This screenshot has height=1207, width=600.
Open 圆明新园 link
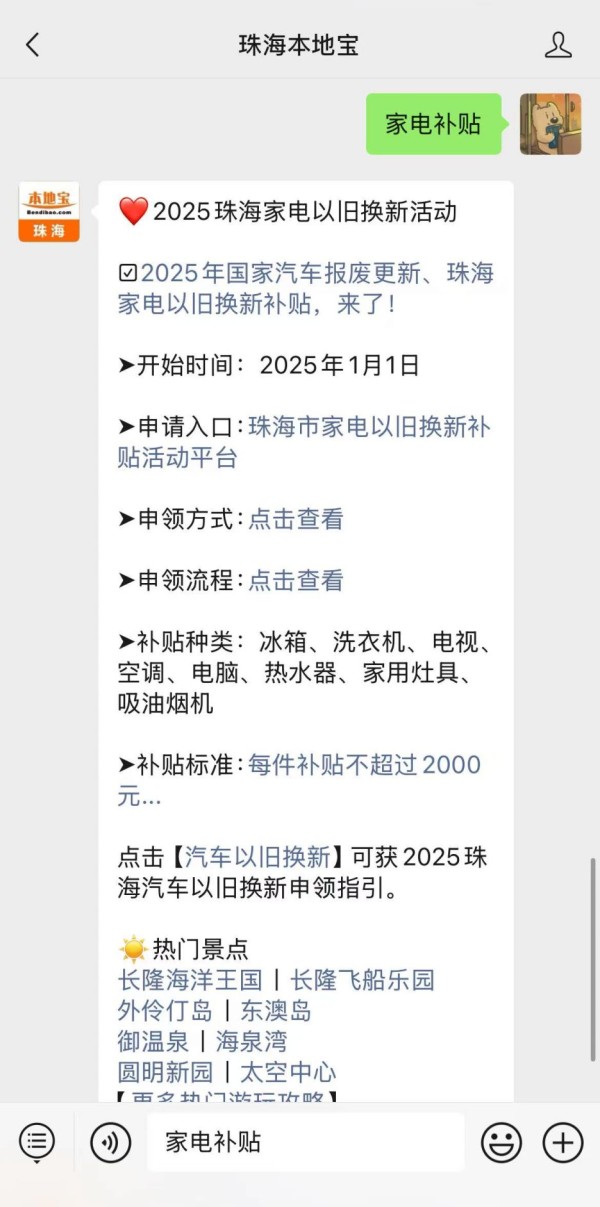tap(166, 1073)
